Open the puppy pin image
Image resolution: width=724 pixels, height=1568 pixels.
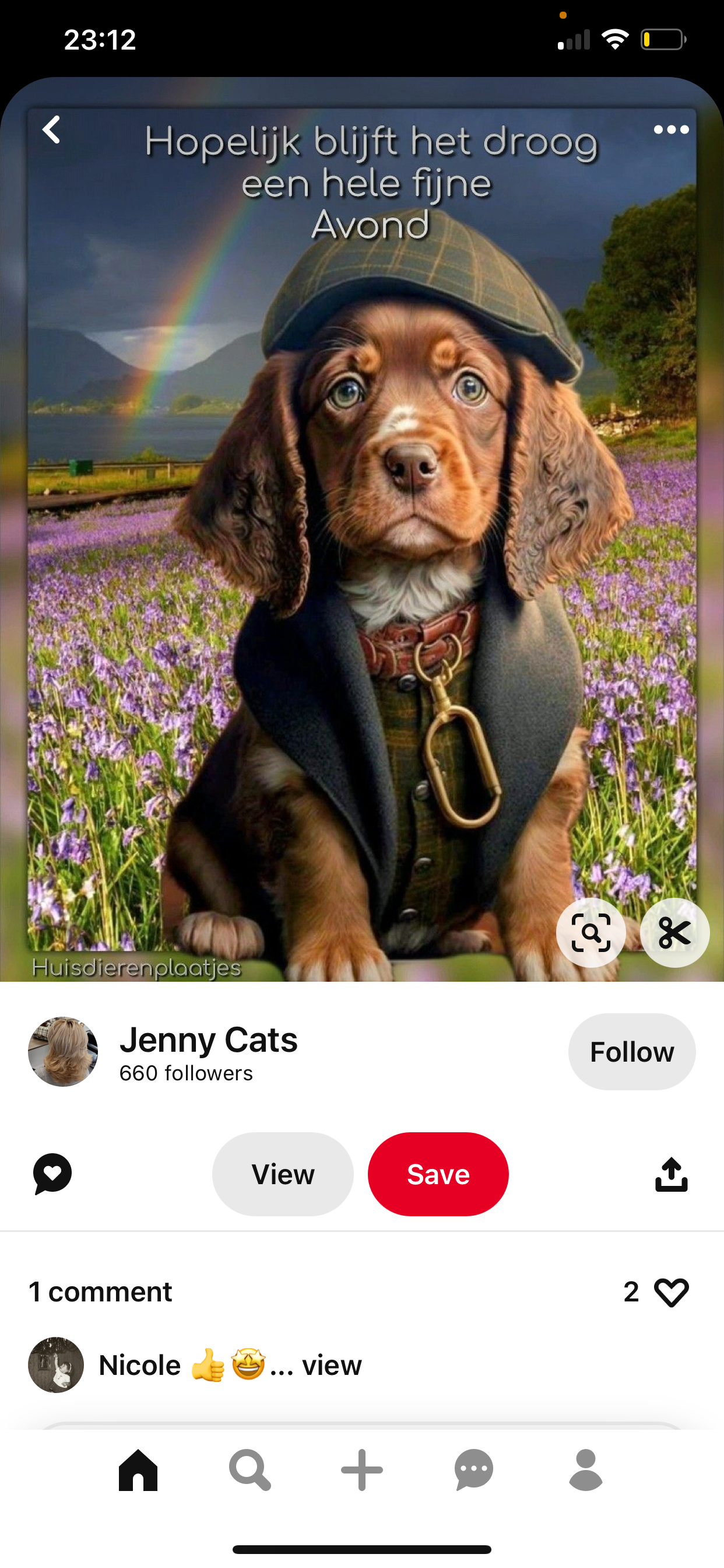362,548
